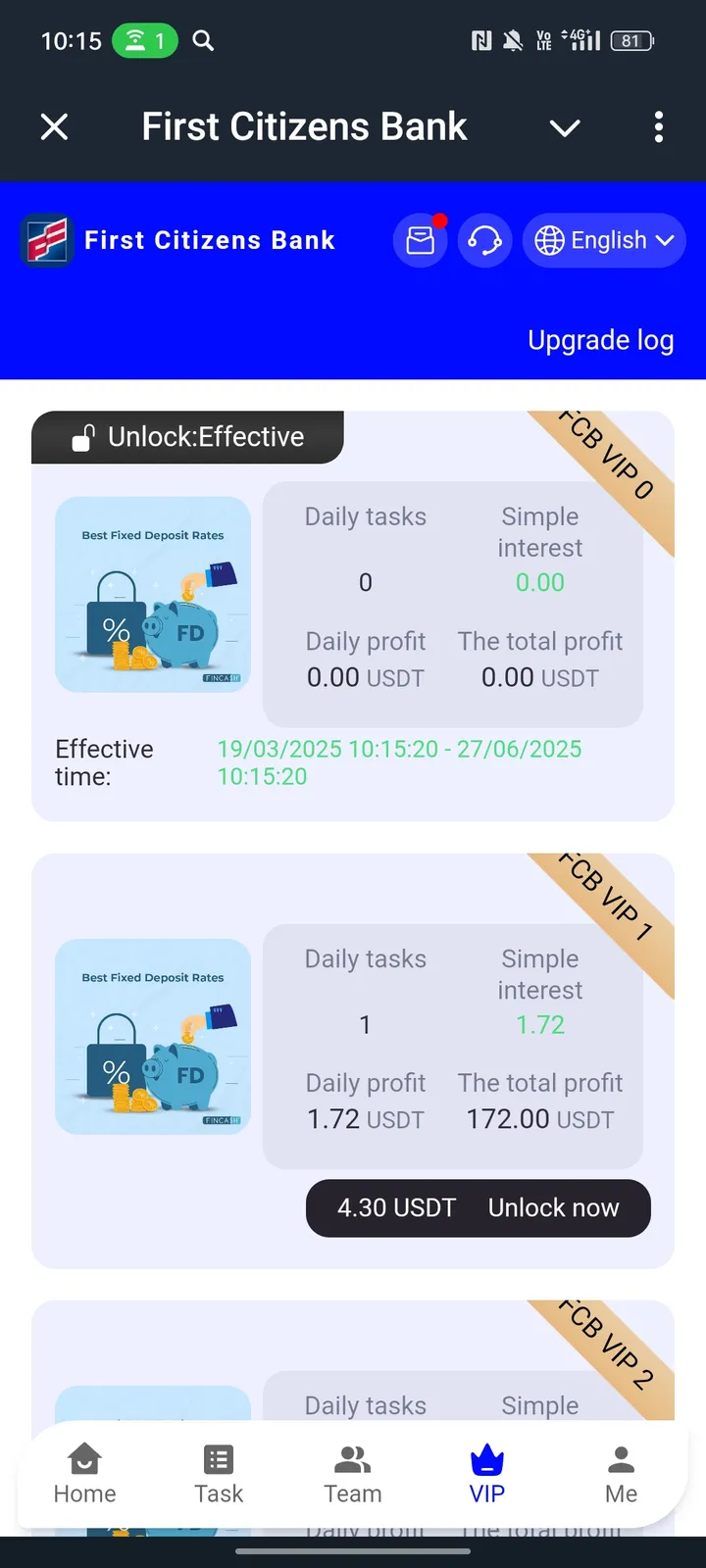Open the messages inbox icon
706x1568 pixels.
click(421, 240)
